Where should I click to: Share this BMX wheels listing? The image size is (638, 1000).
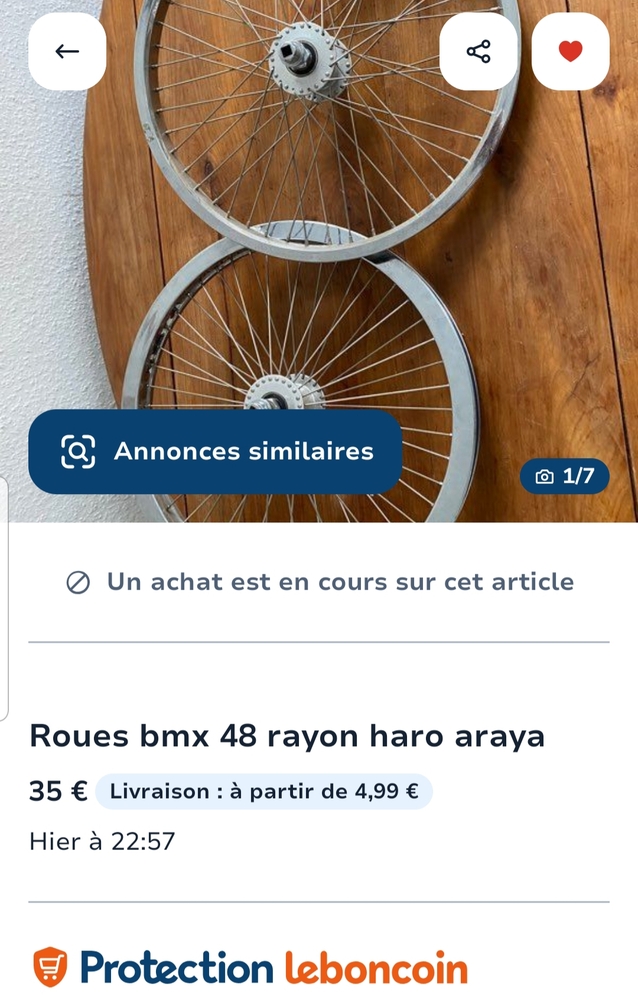pyautogui.click(x=479, y=52)
